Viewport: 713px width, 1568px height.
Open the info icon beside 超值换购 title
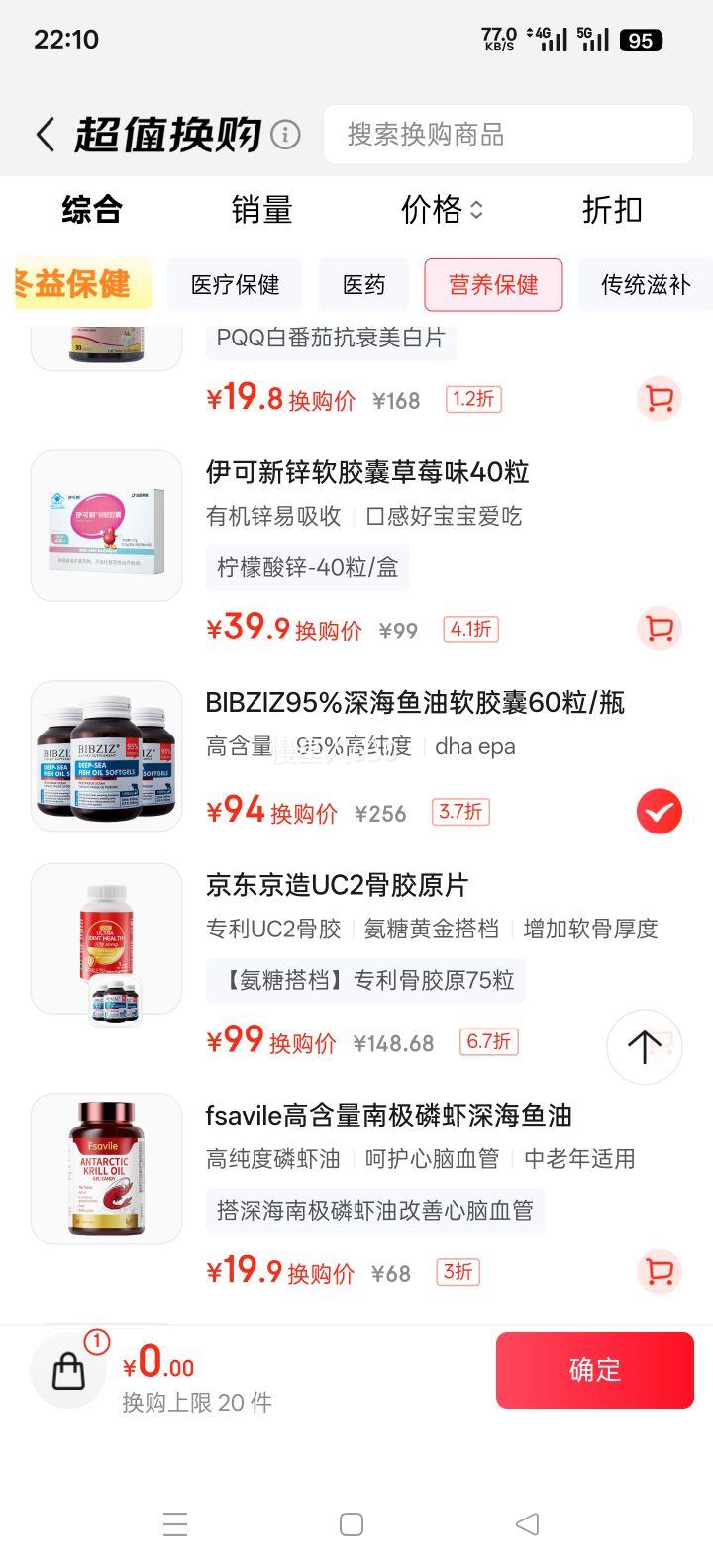pos(284,134)
